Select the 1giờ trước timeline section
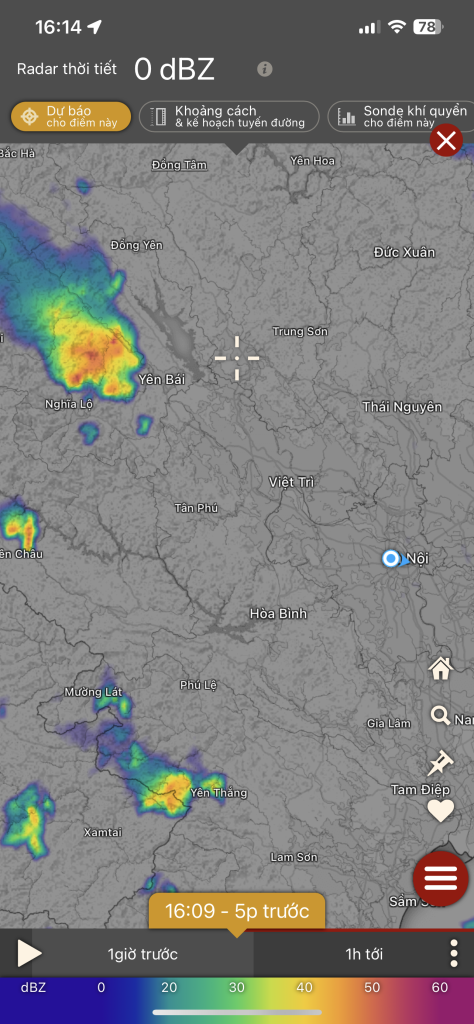The width and height of the screenshot is (474, 1024). point(142,954)
